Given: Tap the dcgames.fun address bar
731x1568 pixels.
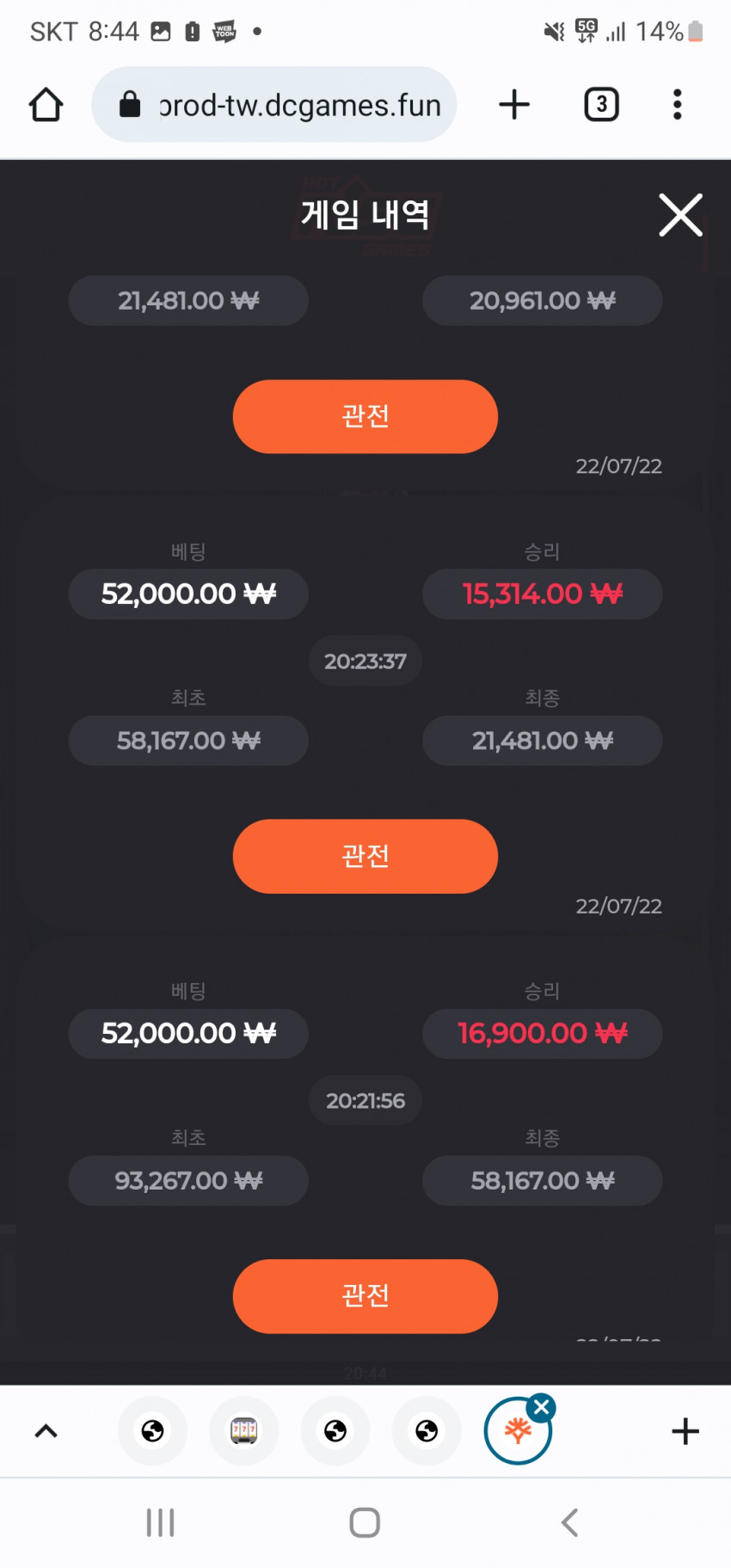Looking at the screenshot, I should tap(273, 105).
